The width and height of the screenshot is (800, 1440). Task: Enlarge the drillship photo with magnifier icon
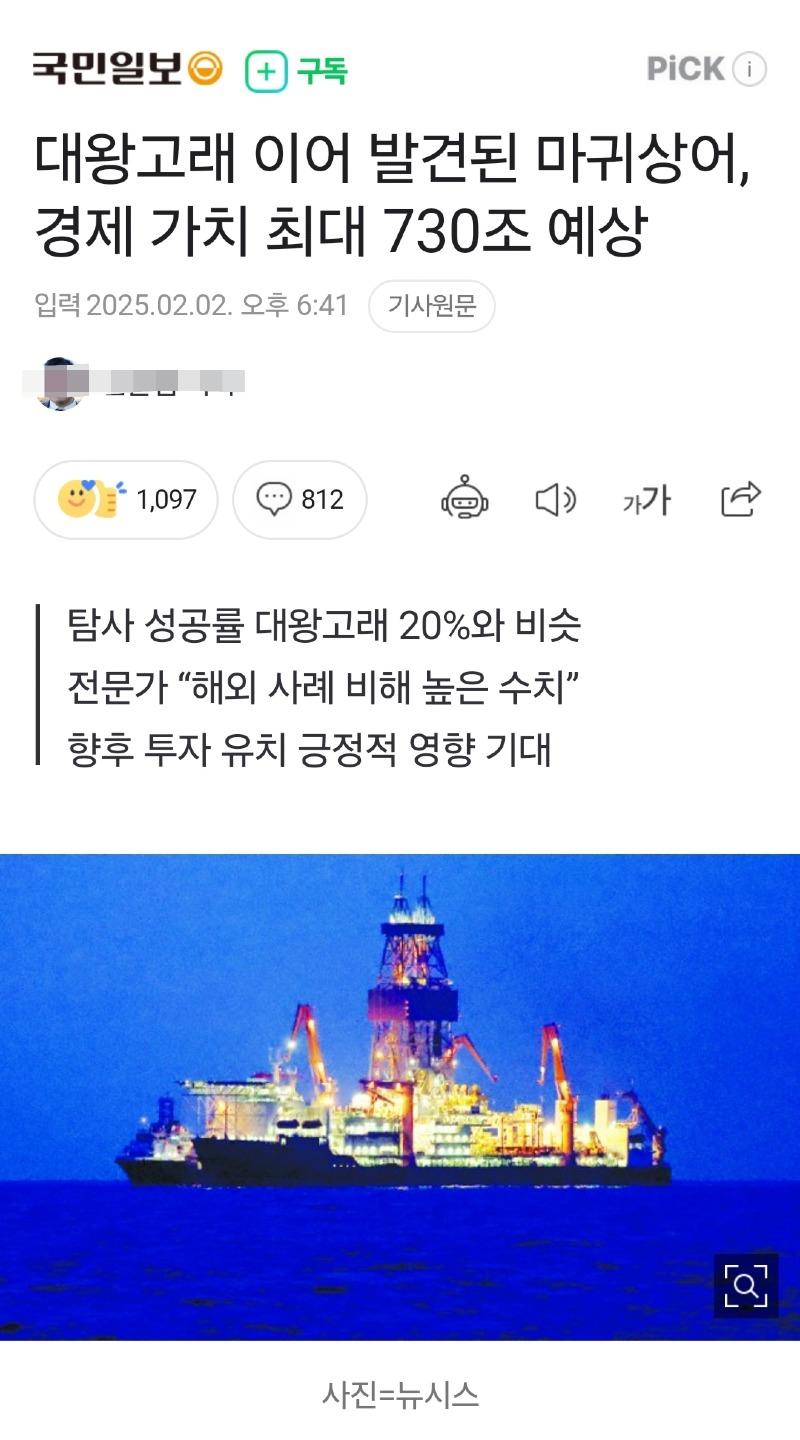[x=746, y=1285]
